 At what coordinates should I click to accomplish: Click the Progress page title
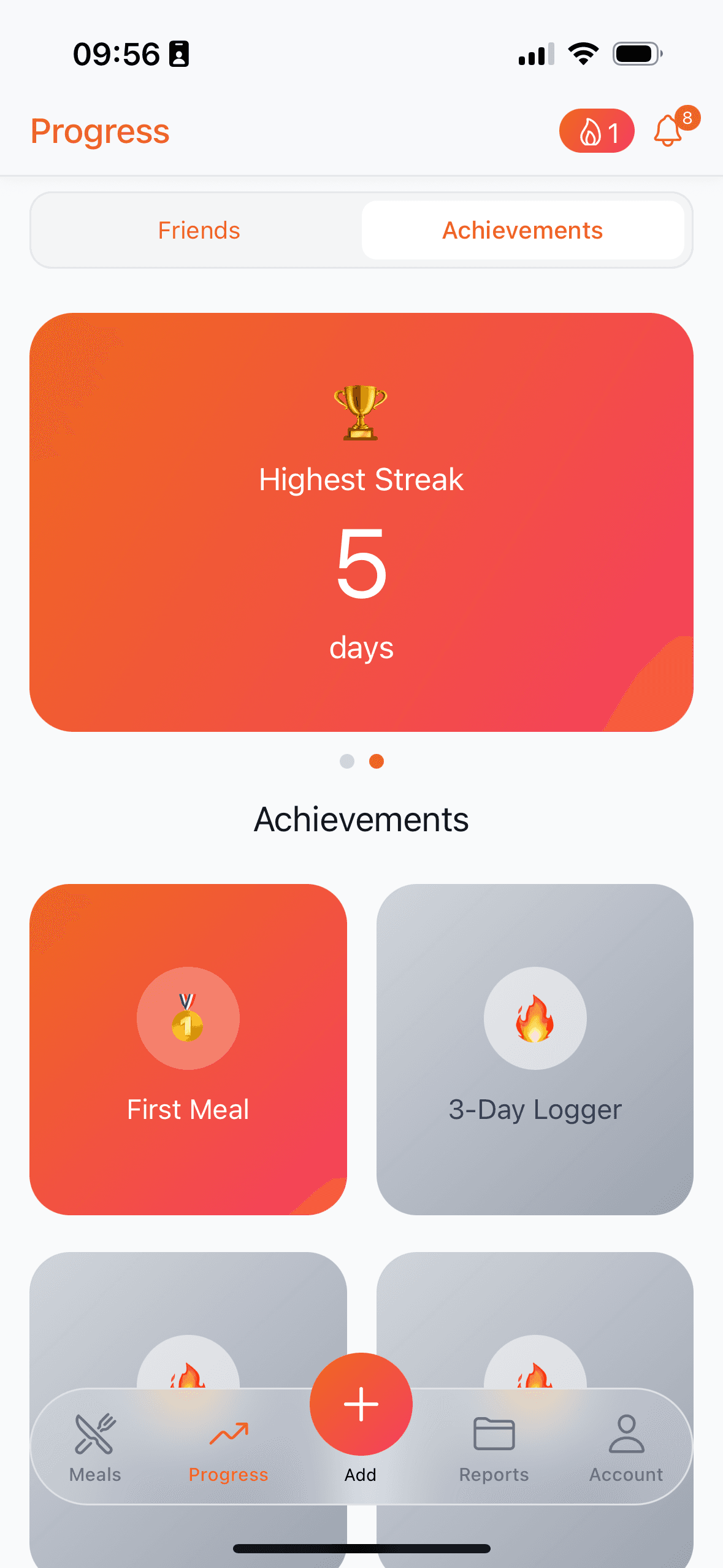pyautogui.click(x=100, y=130)
